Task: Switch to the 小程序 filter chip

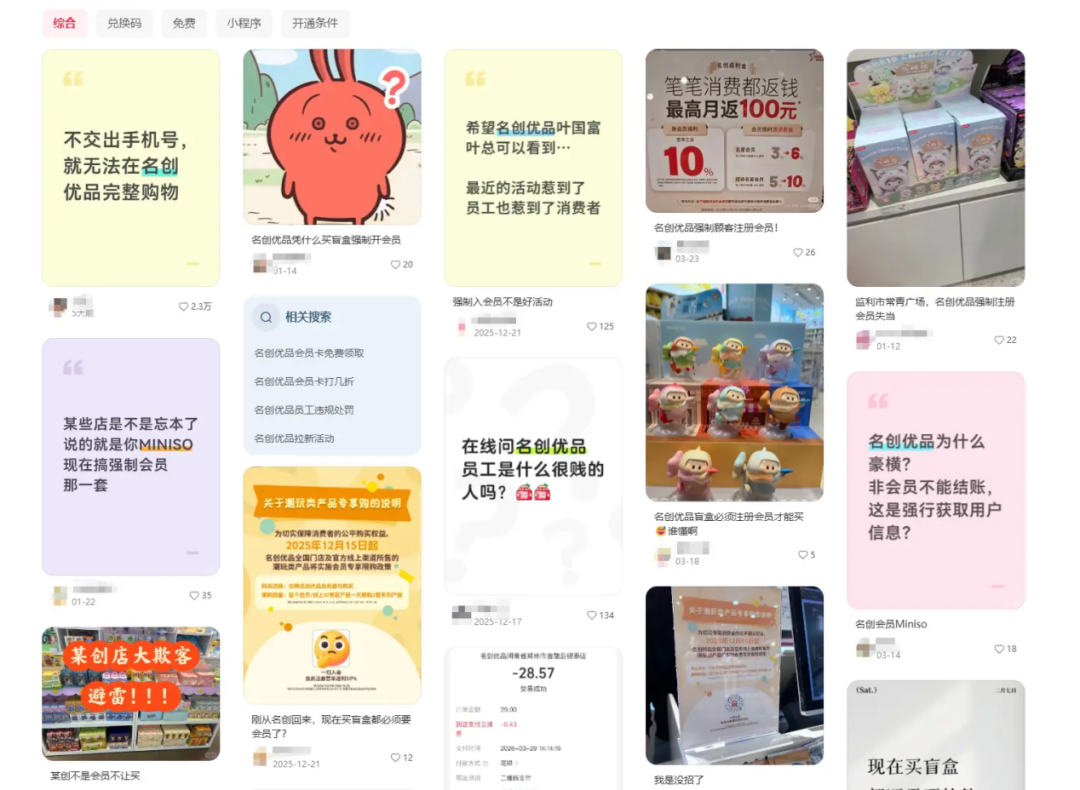Action: [243, 23]
